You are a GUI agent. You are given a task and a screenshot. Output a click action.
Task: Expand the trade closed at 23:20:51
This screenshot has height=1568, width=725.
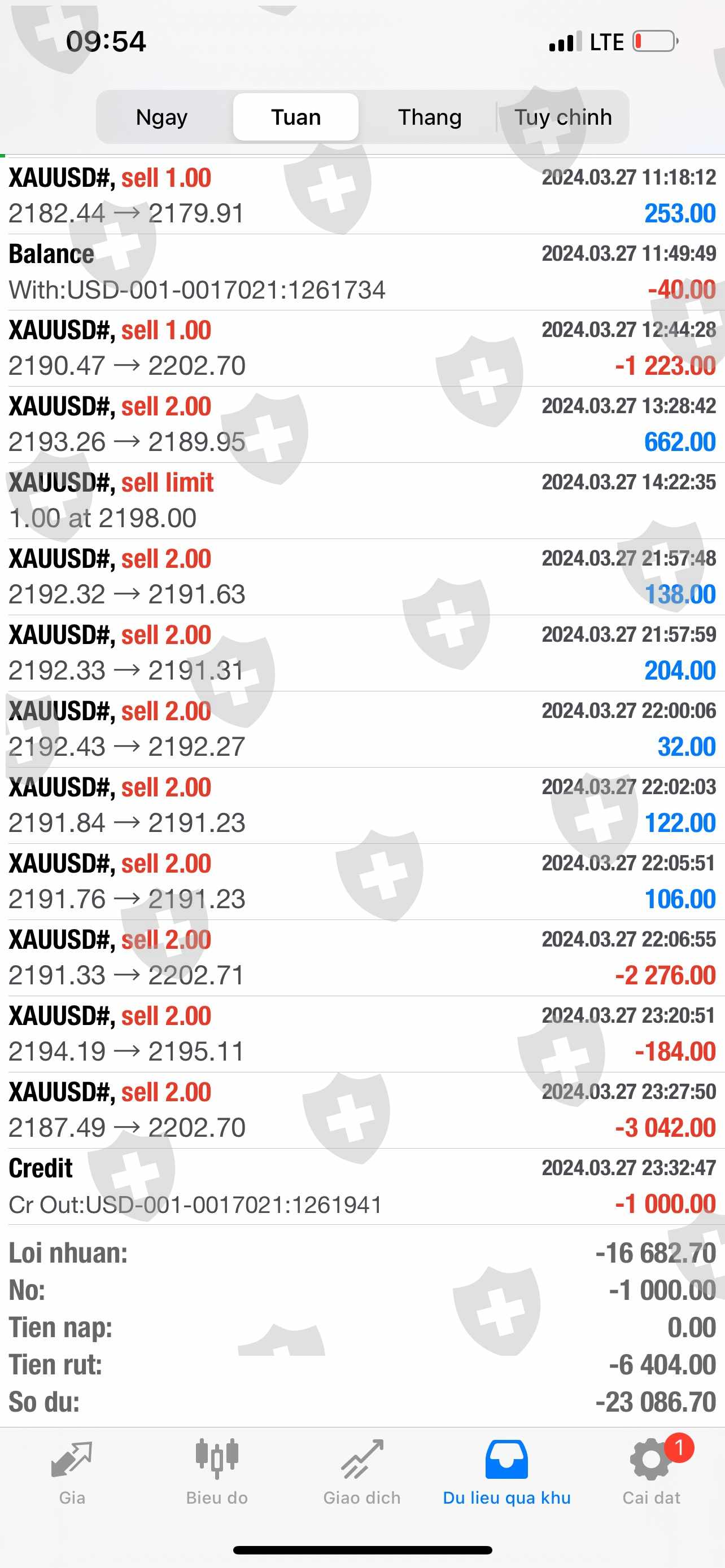(362, 1033)
